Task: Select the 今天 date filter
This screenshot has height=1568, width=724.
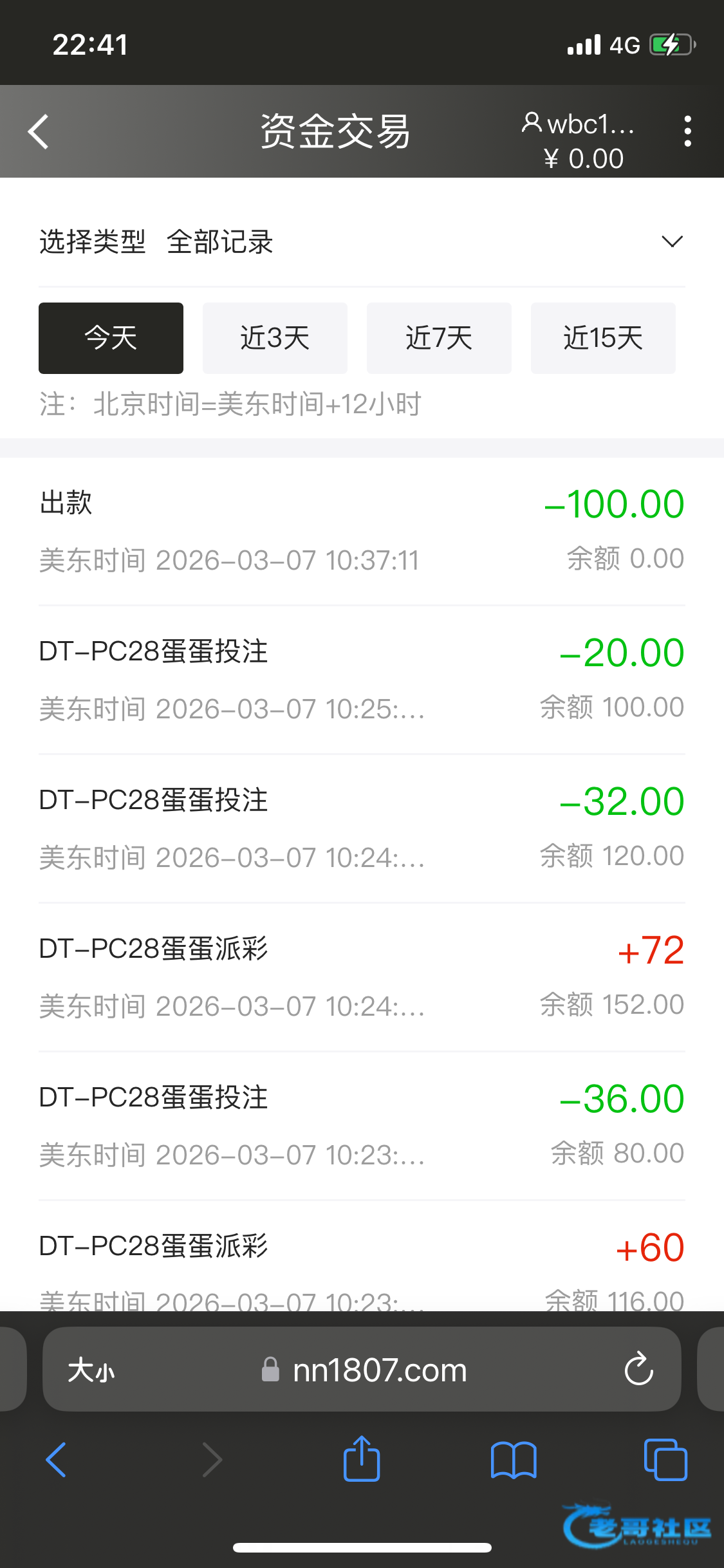Action: click(111, 338)
